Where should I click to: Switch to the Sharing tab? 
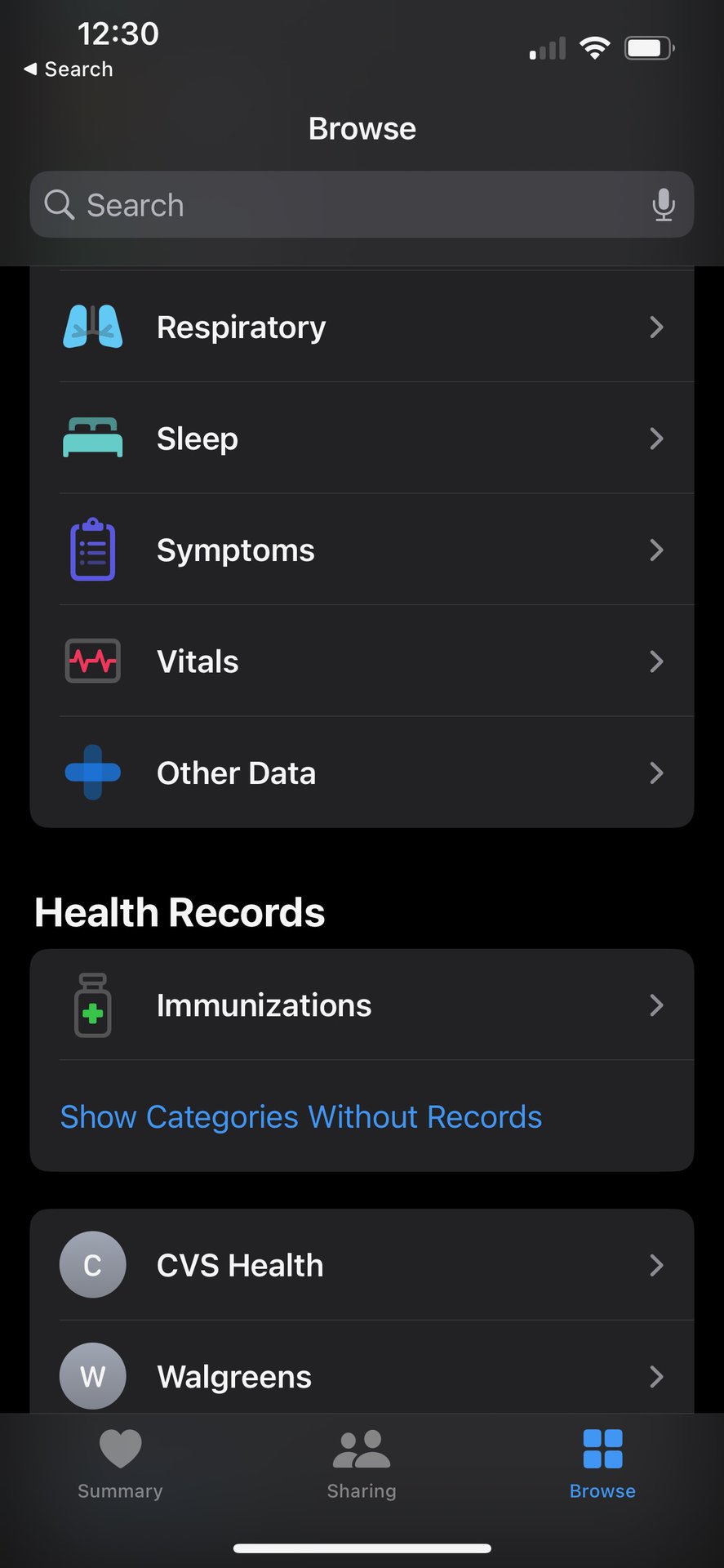tap(362, 1463)
